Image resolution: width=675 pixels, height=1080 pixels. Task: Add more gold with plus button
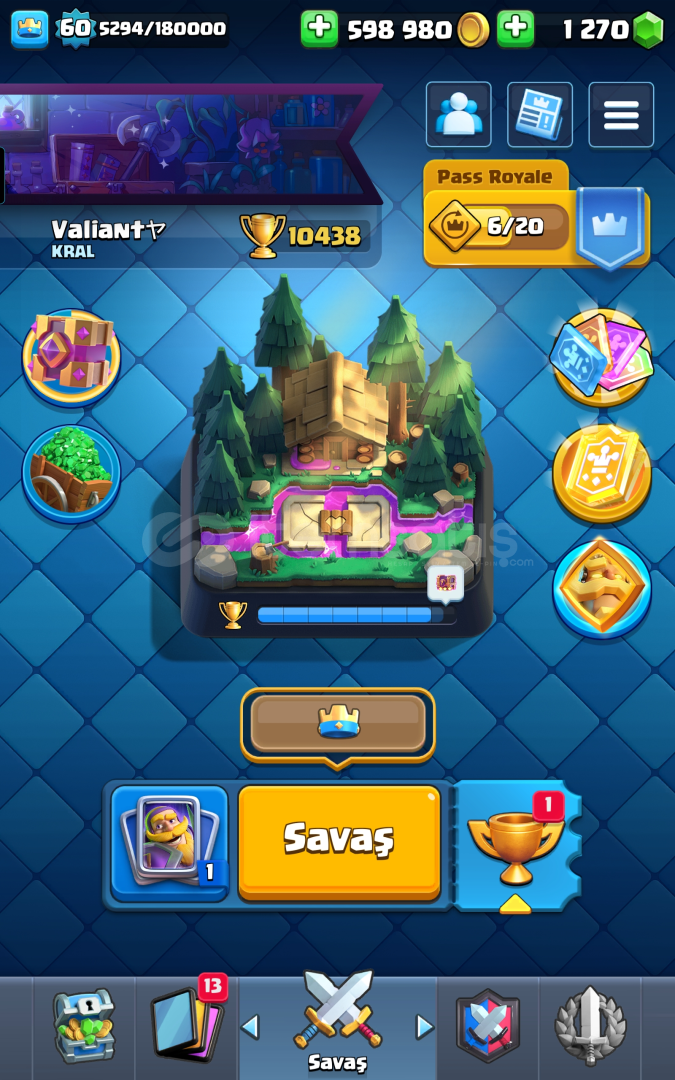pos(320,29)
